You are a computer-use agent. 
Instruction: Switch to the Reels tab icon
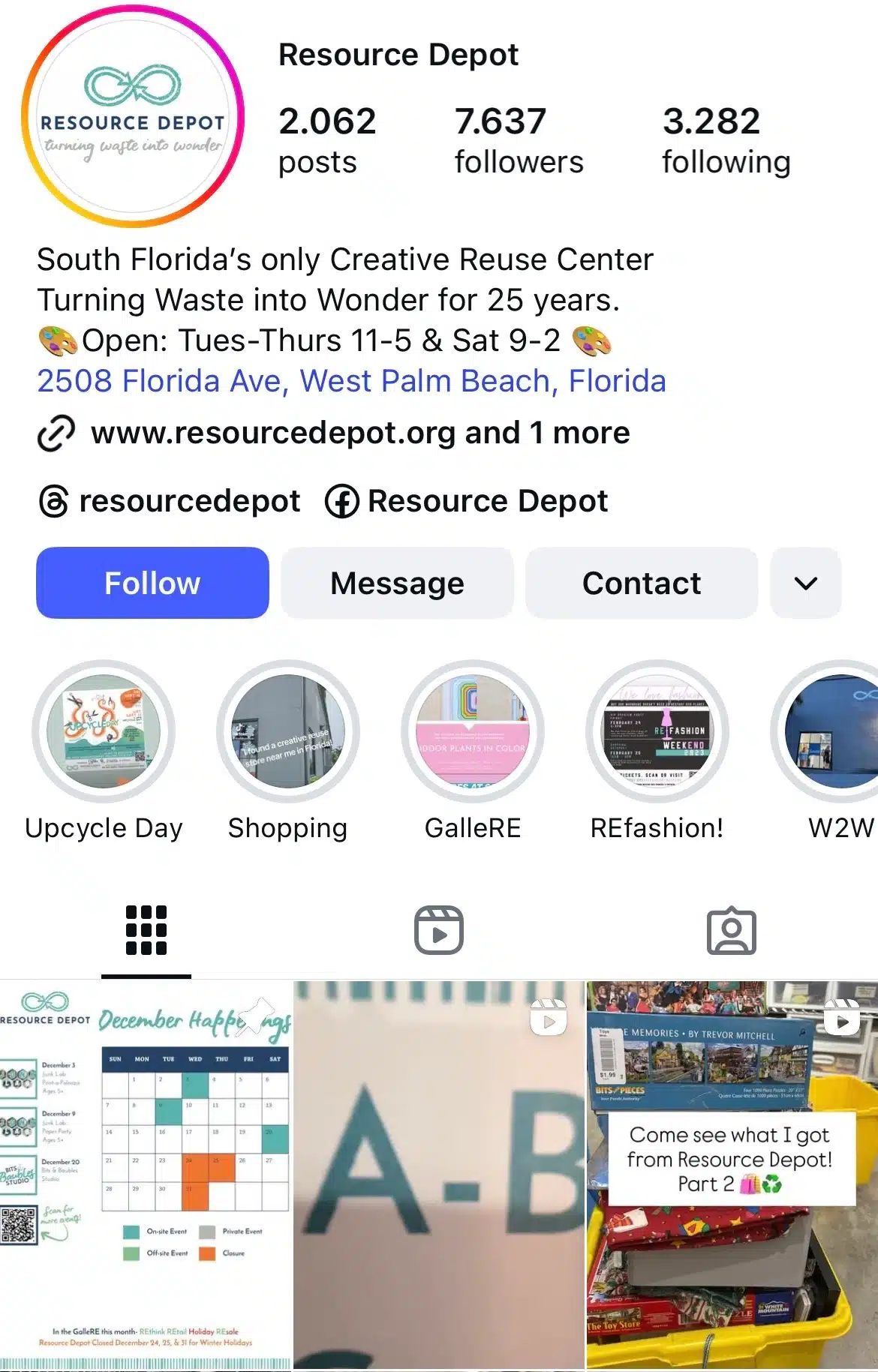pos(439,930)
